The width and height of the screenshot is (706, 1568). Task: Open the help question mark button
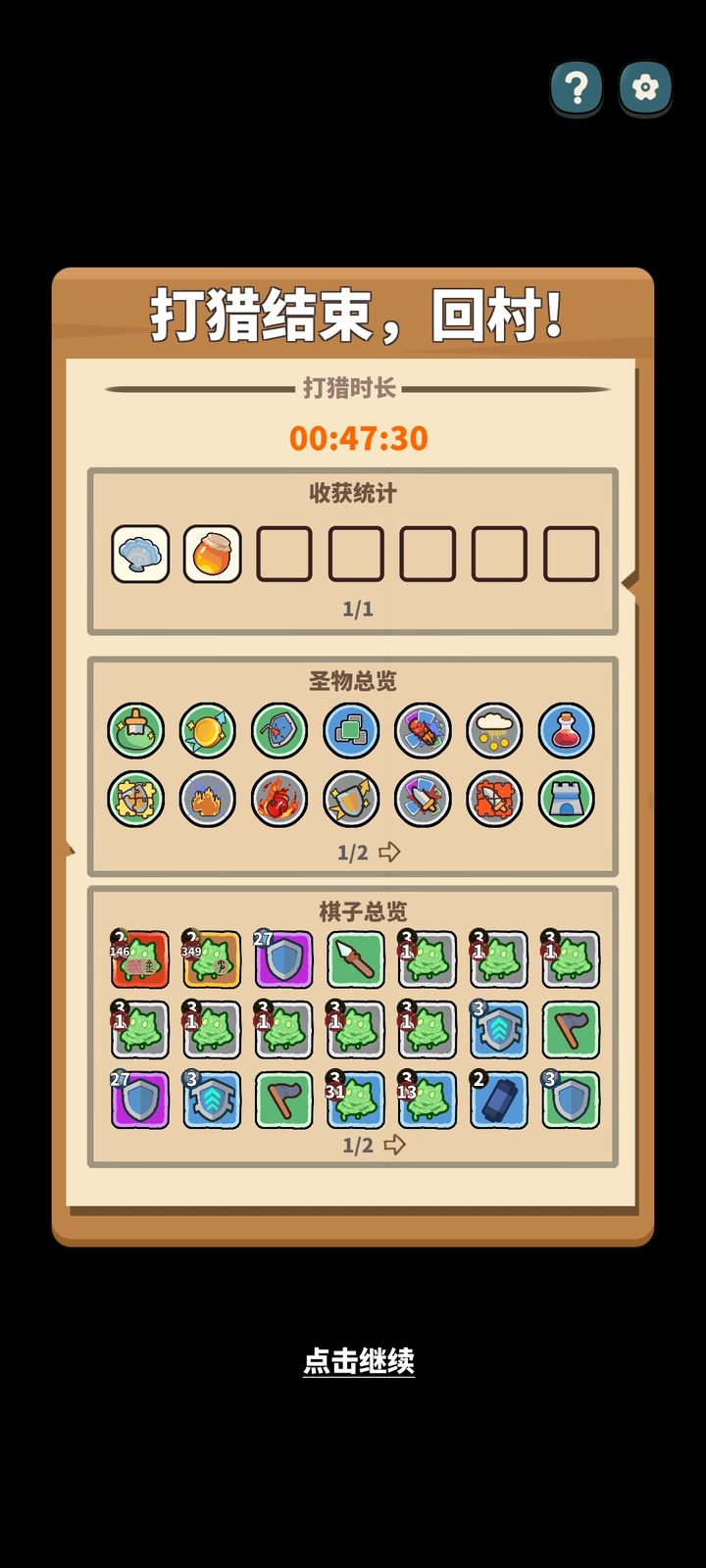click(577, 88)
